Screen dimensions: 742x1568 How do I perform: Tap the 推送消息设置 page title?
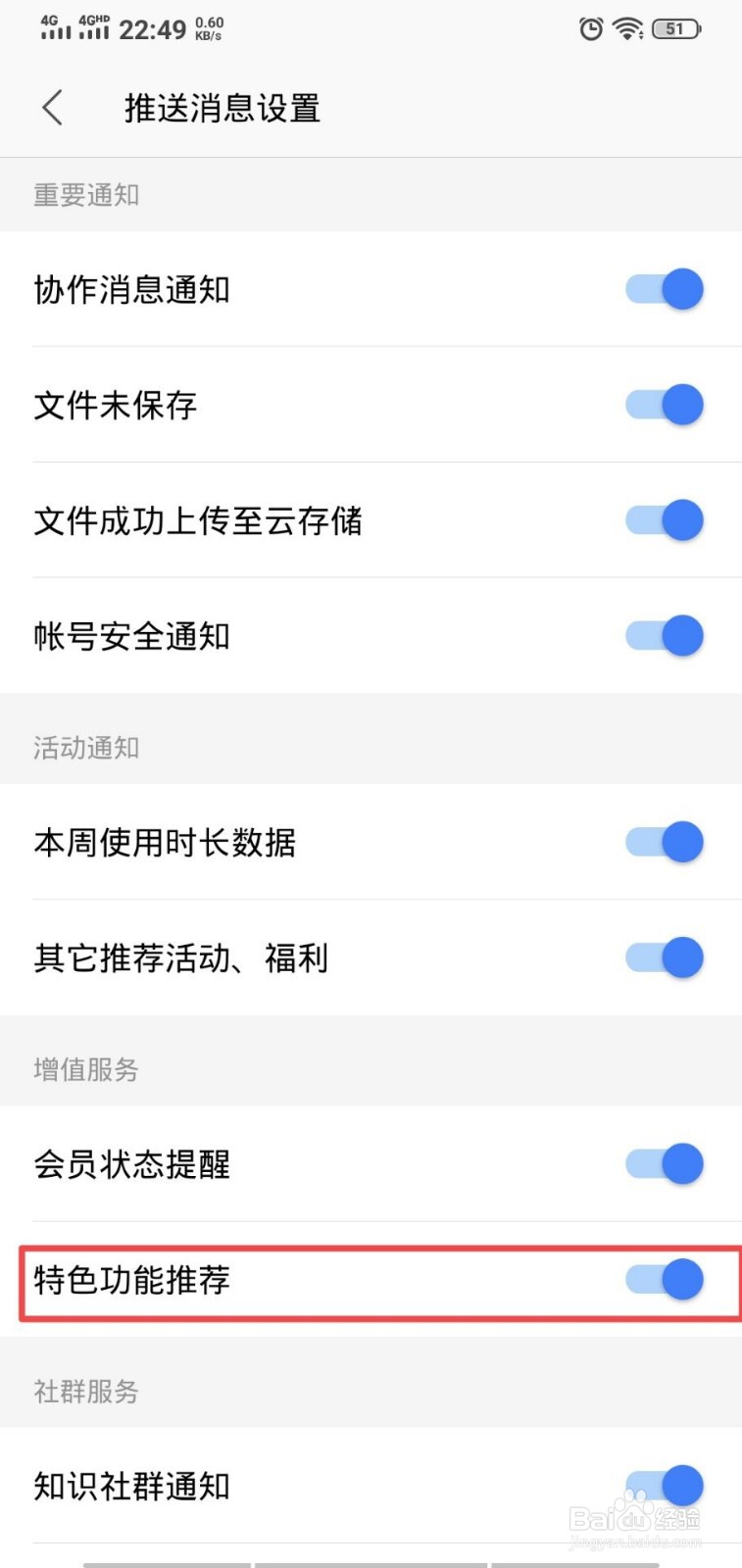(x=221, y=108)
